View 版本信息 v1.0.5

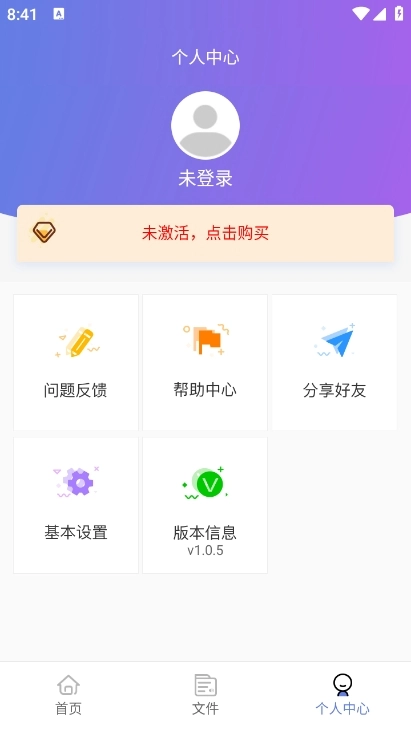click(205, 505)
